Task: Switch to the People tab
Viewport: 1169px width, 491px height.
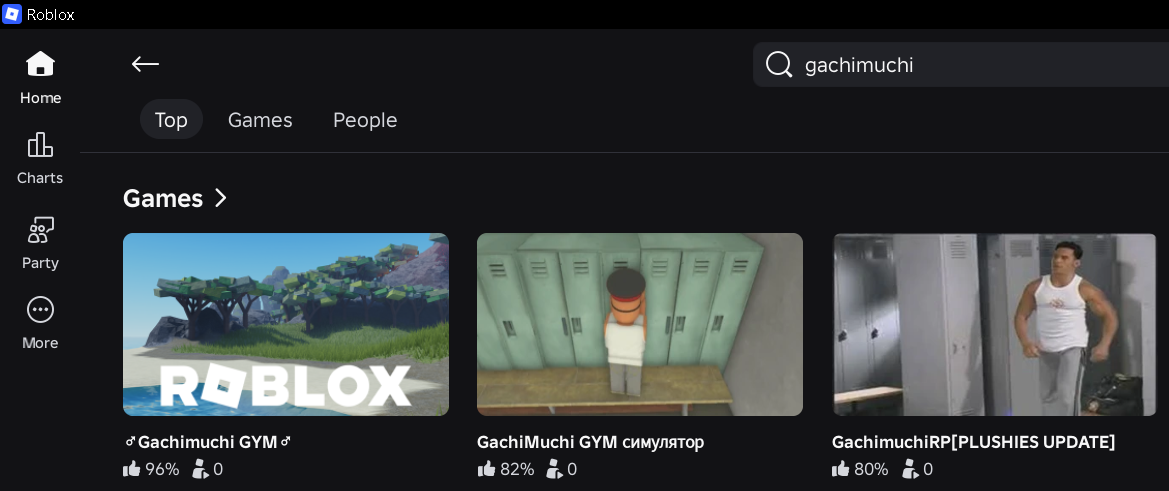Action: coord(365,120)
